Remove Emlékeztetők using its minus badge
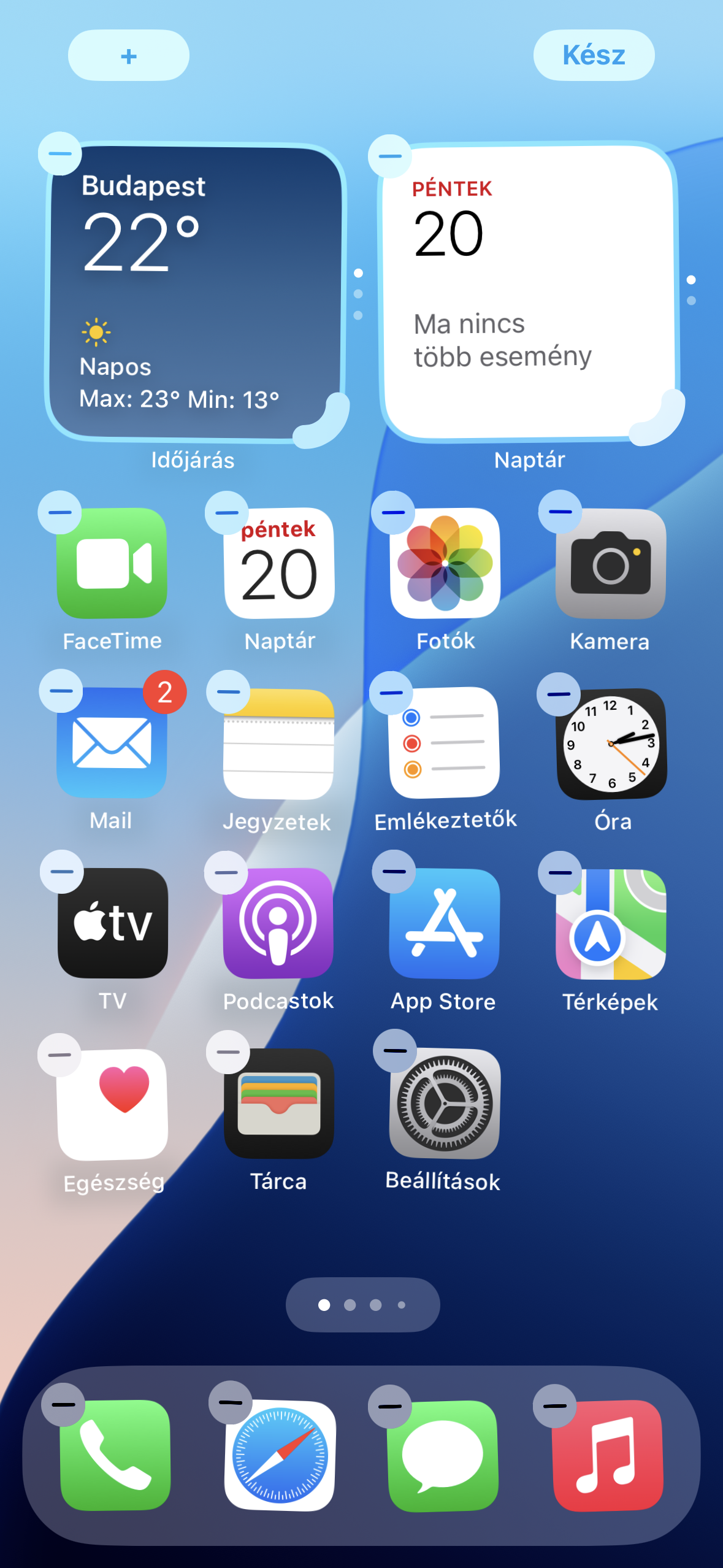723x1568 pixels. [391, 693]
